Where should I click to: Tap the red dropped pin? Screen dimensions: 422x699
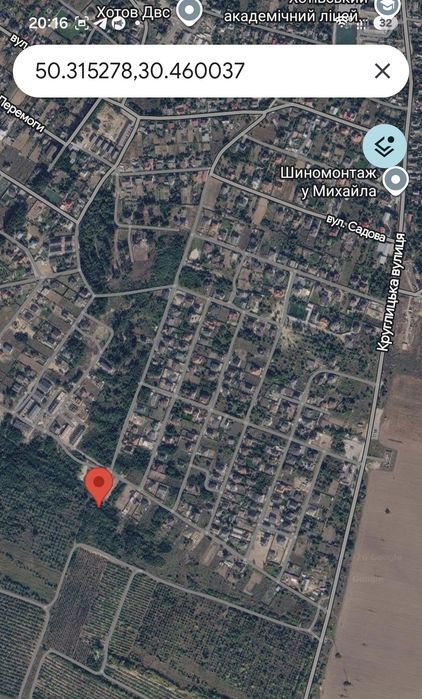99,486
